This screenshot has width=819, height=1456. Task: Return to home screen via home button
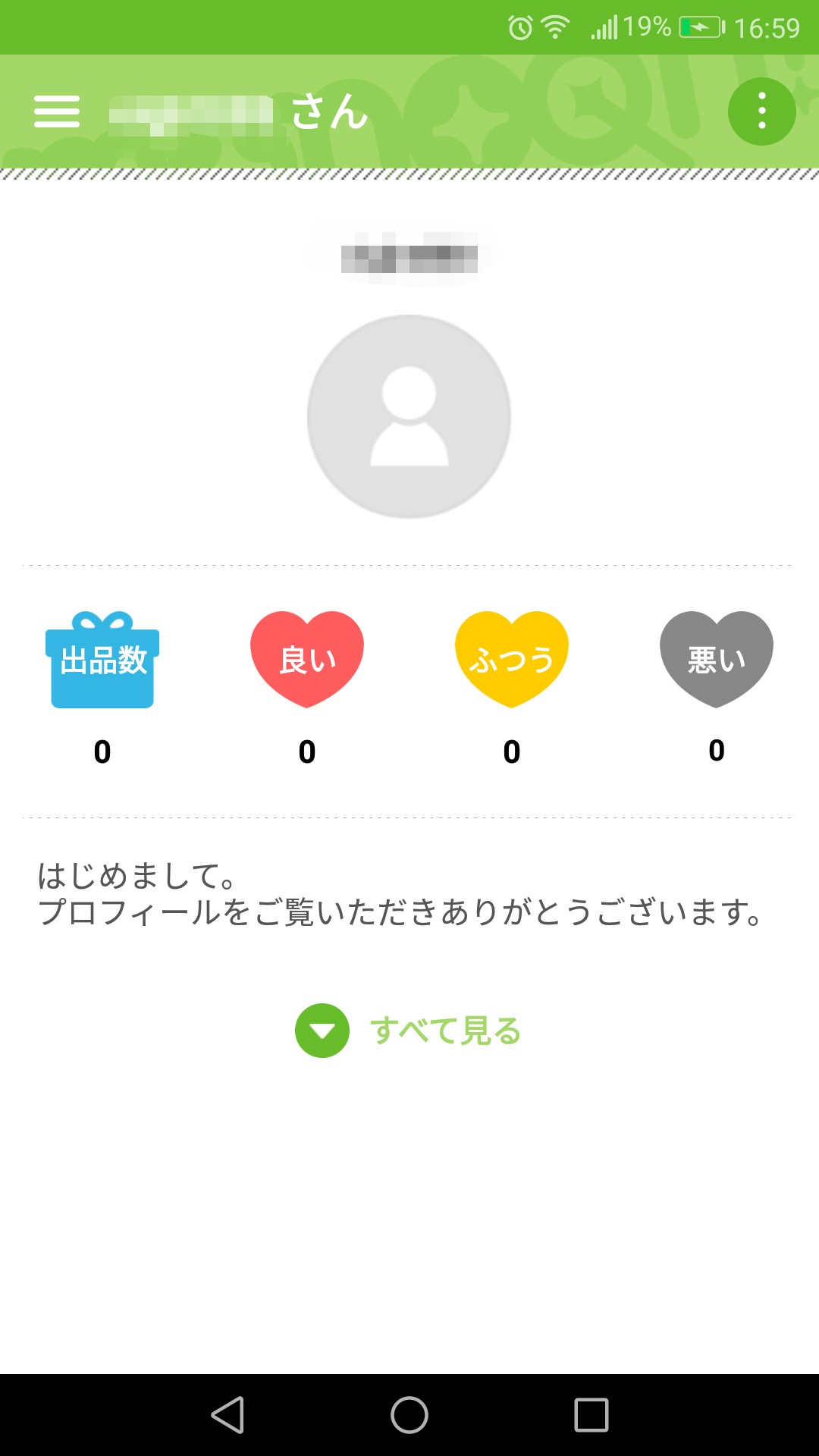click(409, 1415)
